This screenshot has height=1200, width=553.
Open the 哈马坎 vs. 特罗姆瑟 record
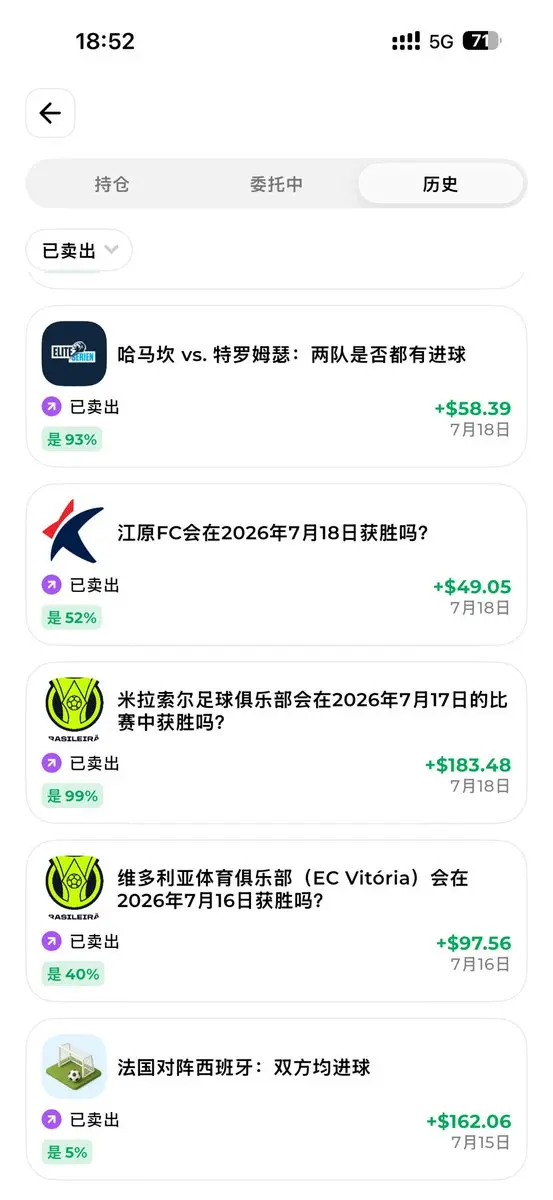[x=276, y=386]
